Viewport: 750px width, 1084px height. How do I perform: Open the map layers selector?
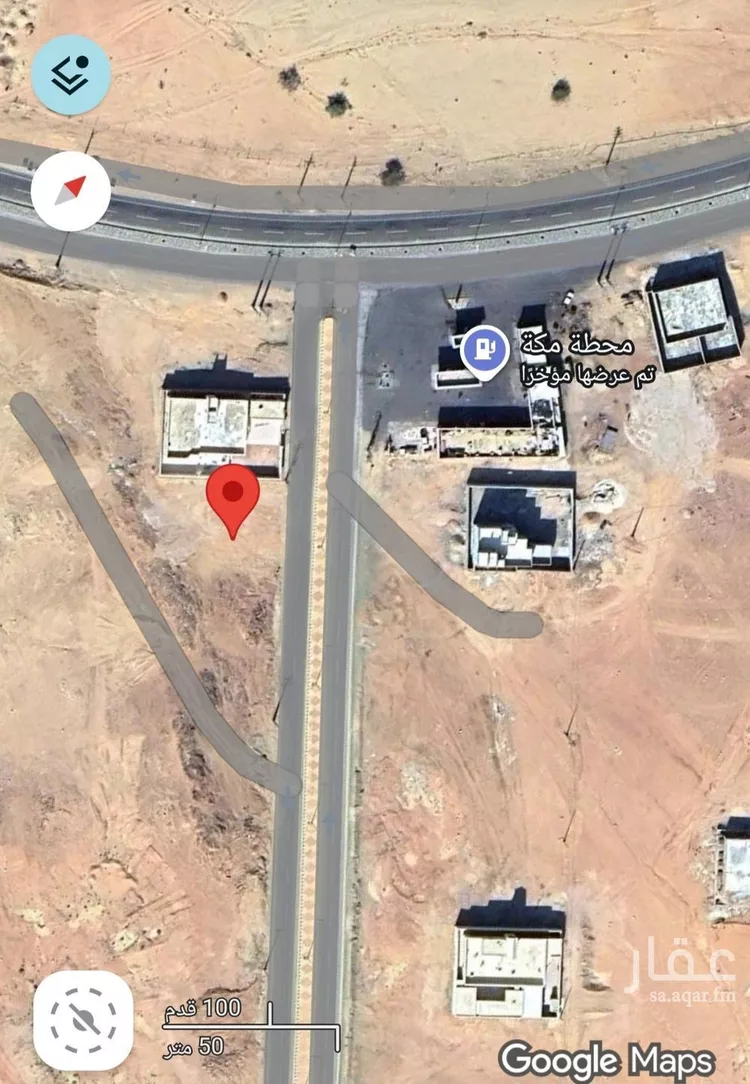pyautogui.click(x=70, y=75)
